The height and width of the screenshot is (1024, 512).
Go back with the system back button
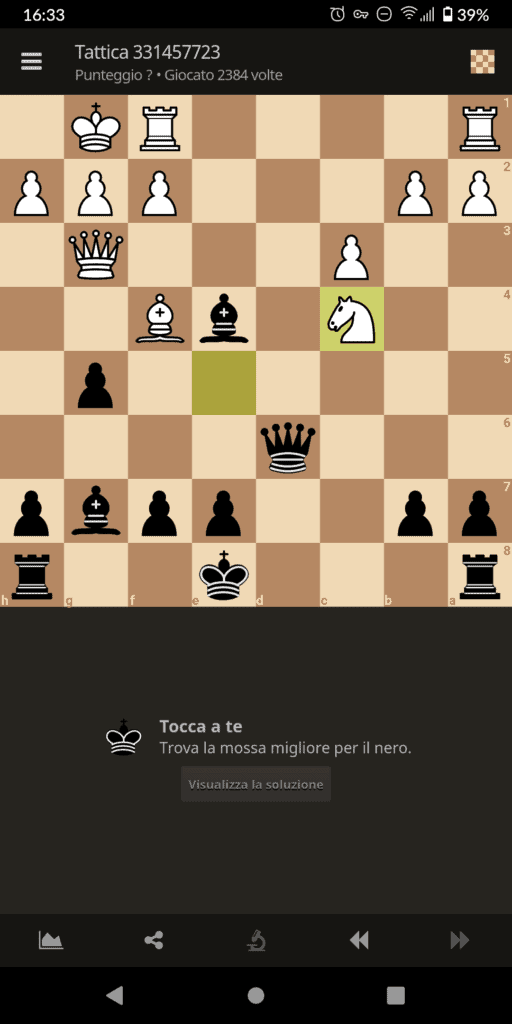(x=115, y=995)
